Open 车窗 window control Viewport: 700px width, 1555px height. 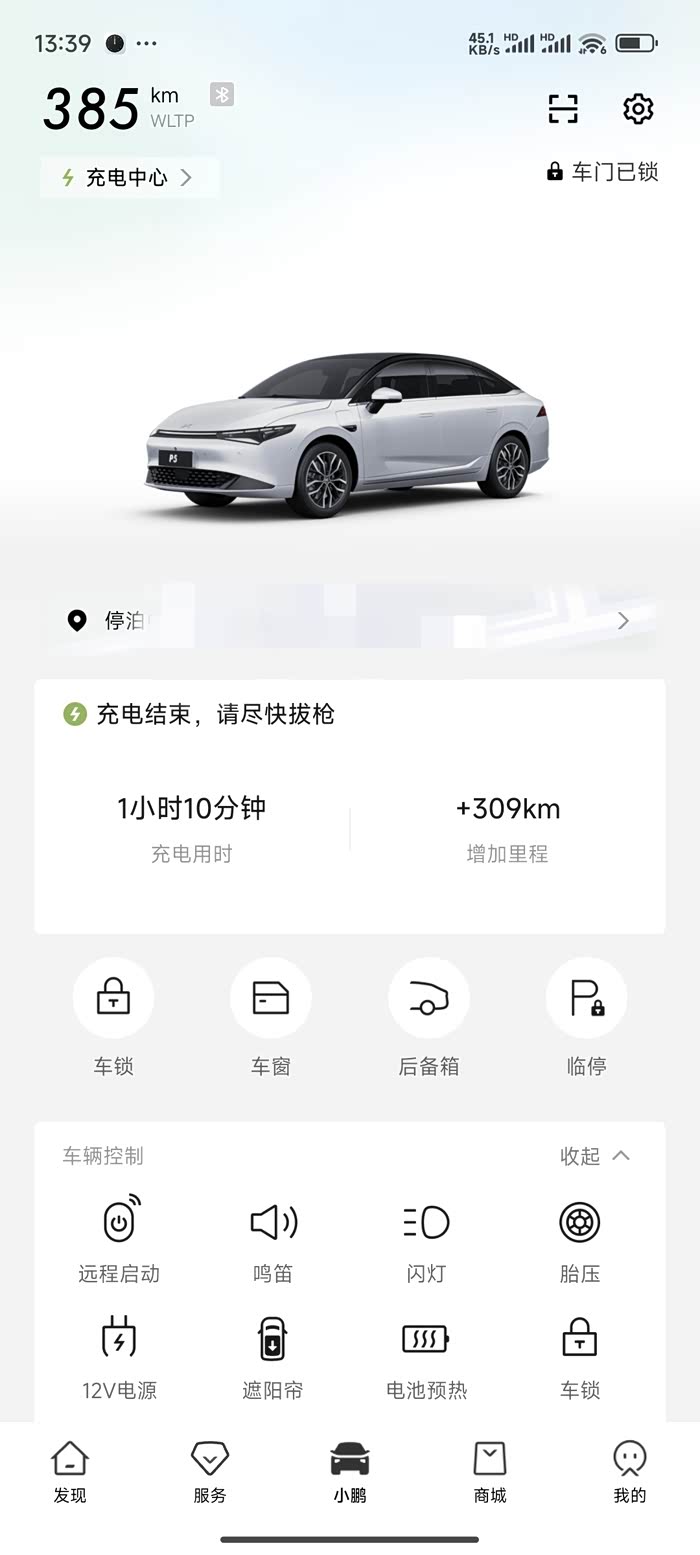point(270,998)
